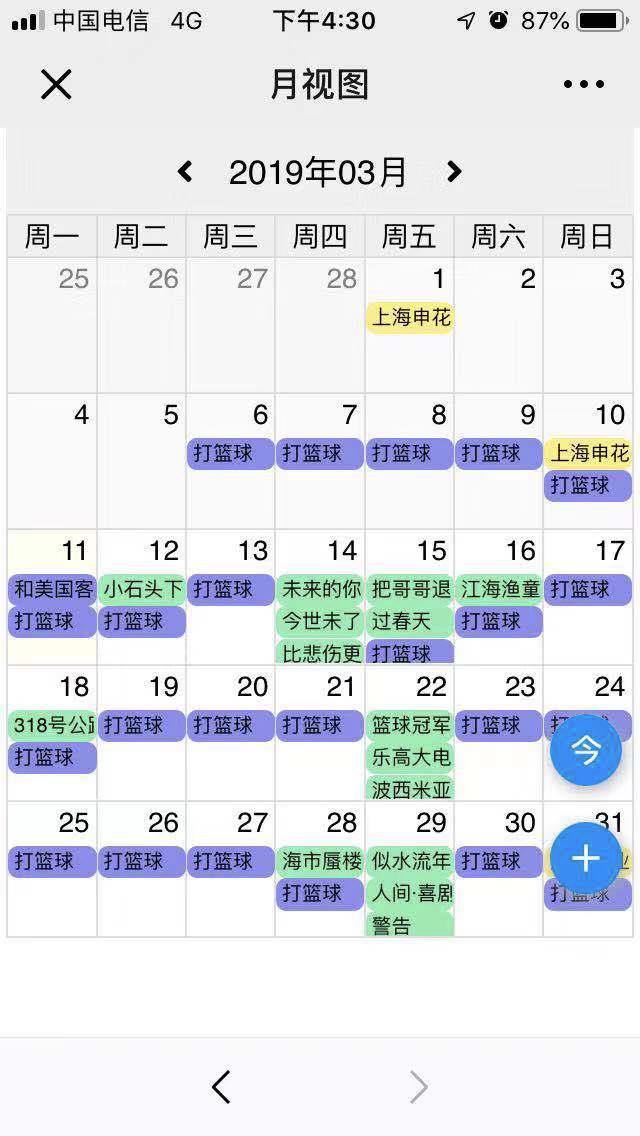Open the 乐高大电 event on March 22

tap(410, 758)
